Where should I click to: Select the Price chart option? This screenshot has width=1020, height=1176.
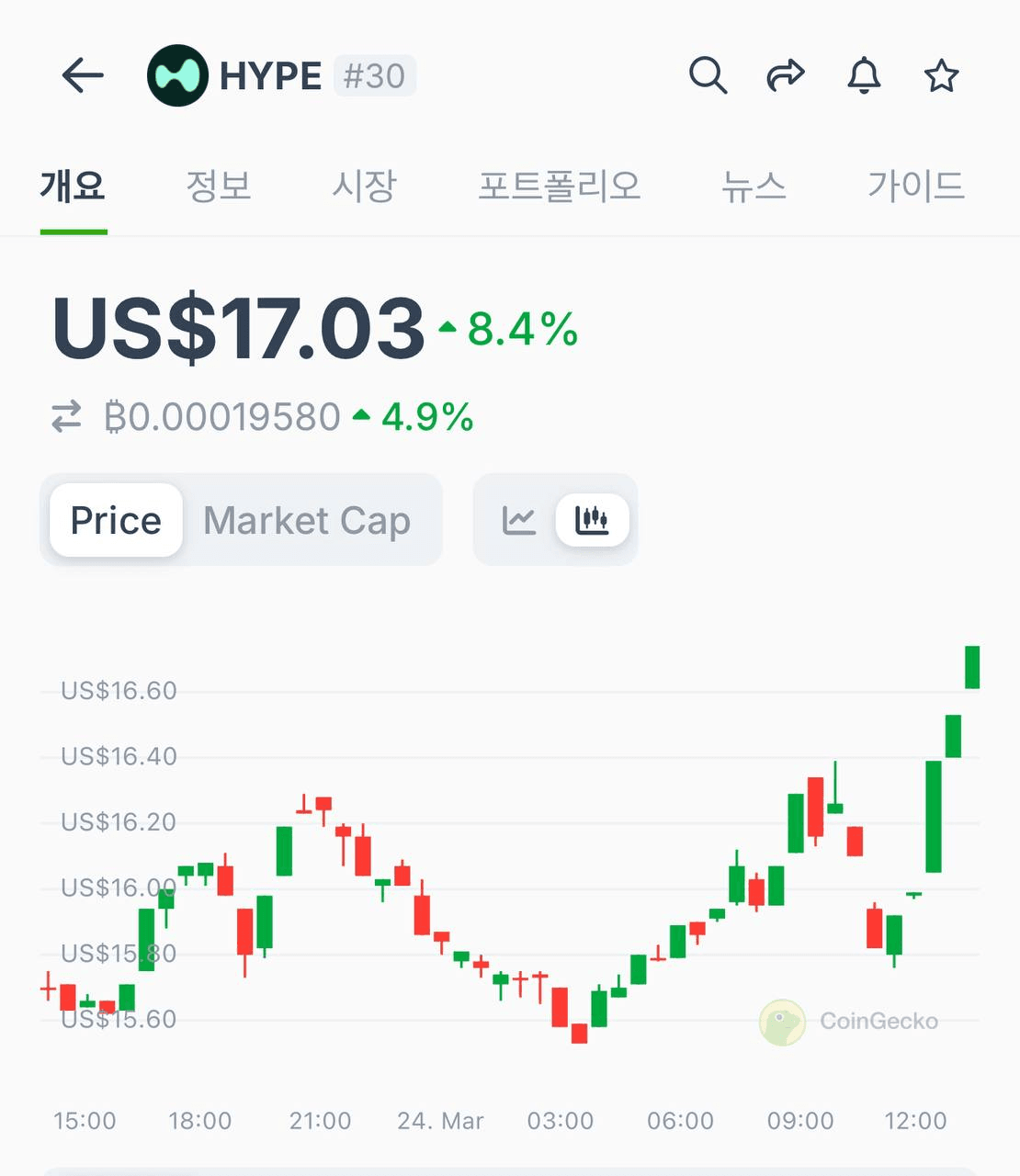[116, 521]
